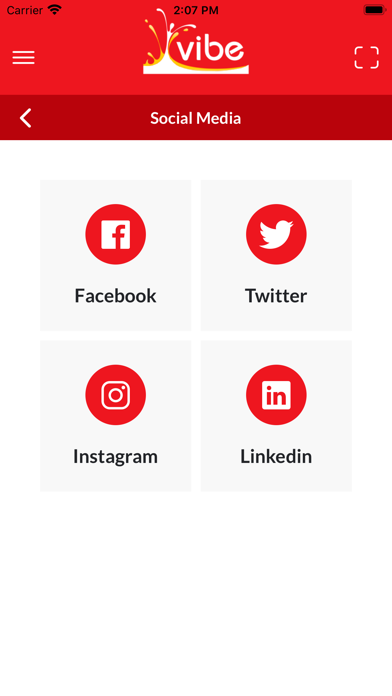This screenshot has height=696, width=392.
Task: Select the Instagram tile
Action: click(x=115, y=416)
